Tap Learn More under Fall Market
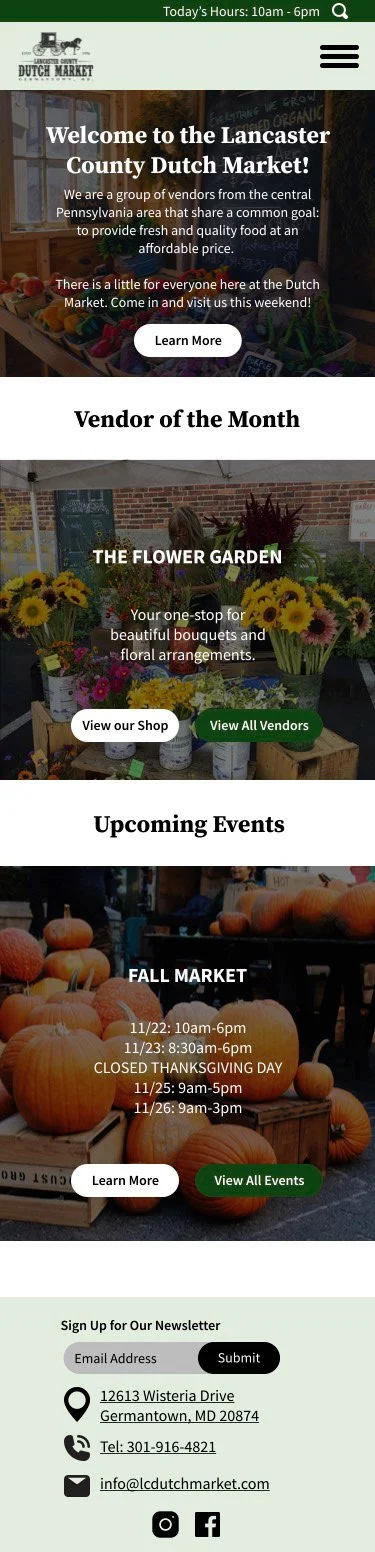This screenshot has height=1552, width=375. click(125, 1180)
